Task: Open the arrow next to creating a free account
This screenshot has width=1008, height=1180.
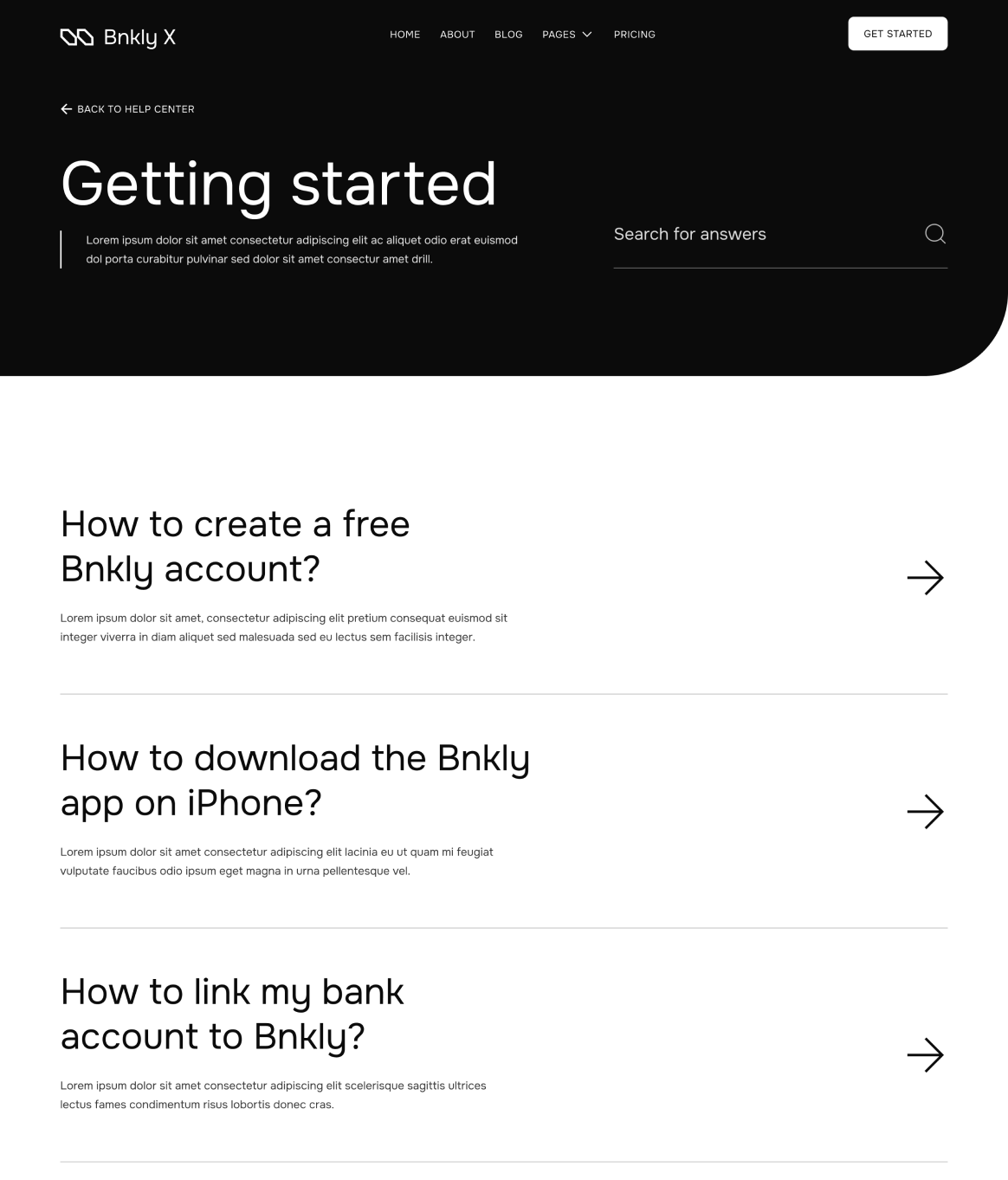Action: click(926, 577)
